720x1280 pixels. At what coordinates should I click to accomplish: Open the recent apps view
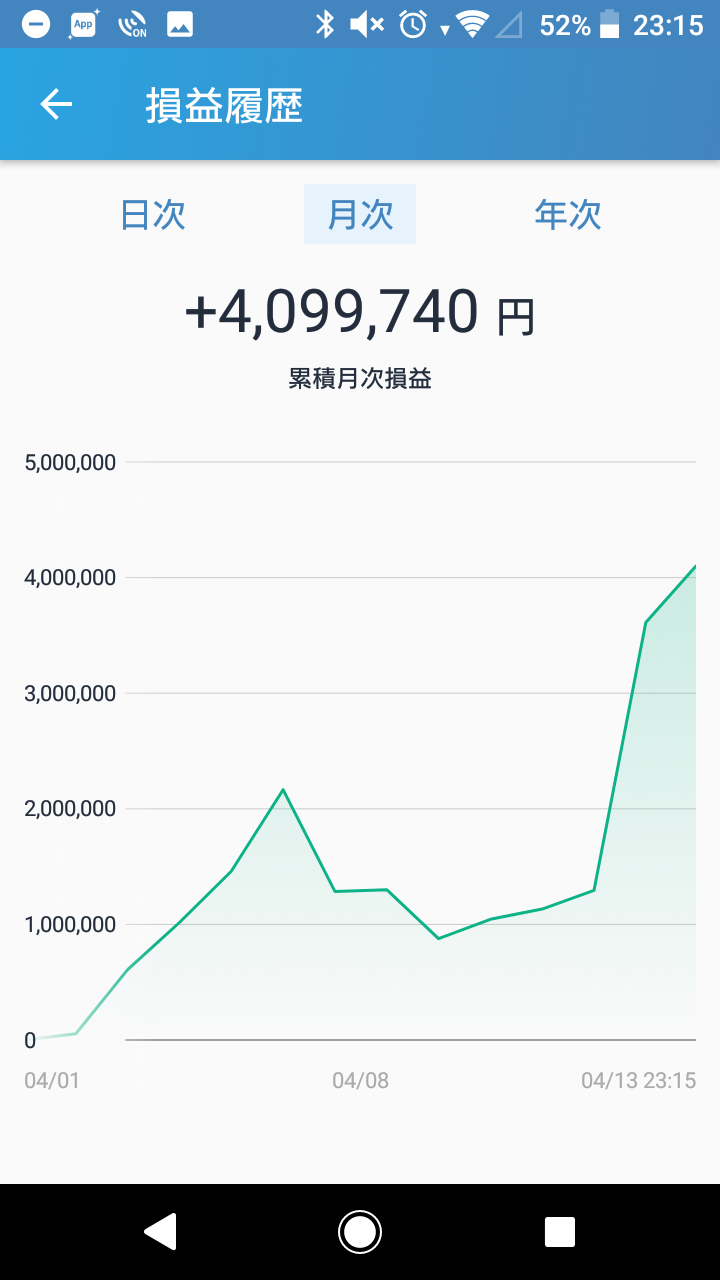[x=560, y=1232]
